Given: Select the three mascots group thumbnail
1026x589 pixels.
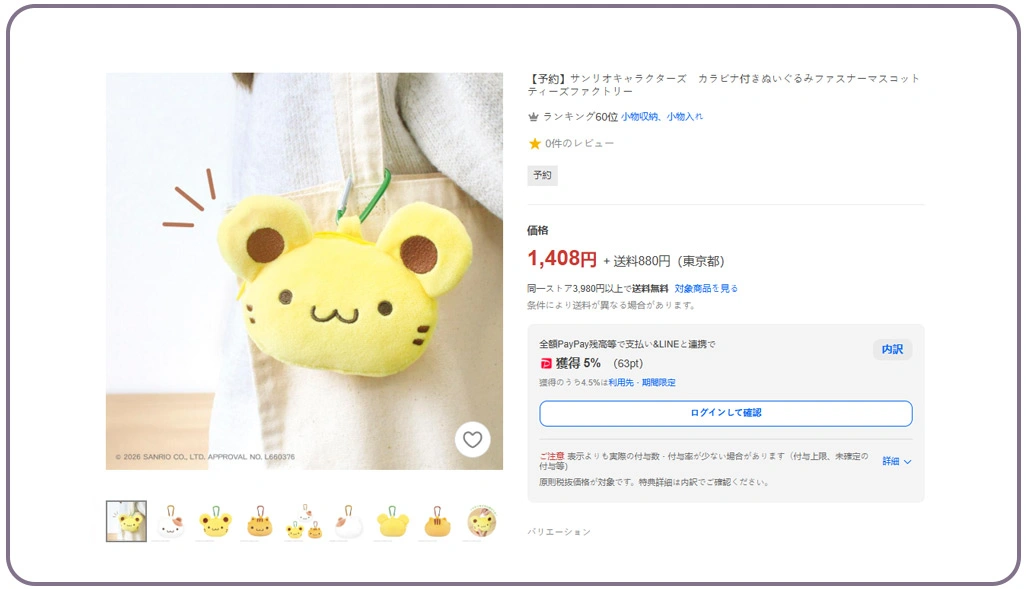Looking at the screenshot, I should point(304,522).
